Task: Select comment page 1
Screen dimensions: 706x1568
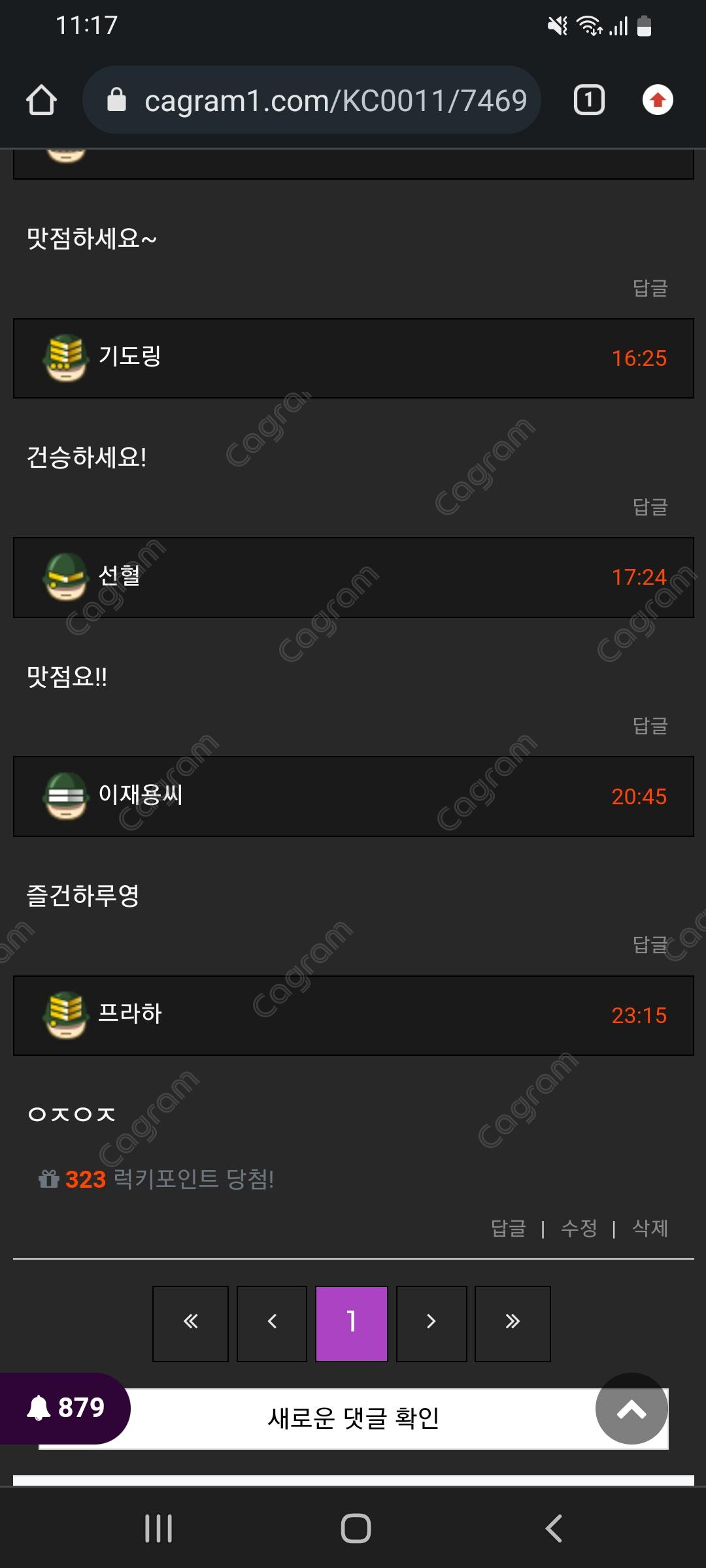Action: click(x=352, y=1324)
